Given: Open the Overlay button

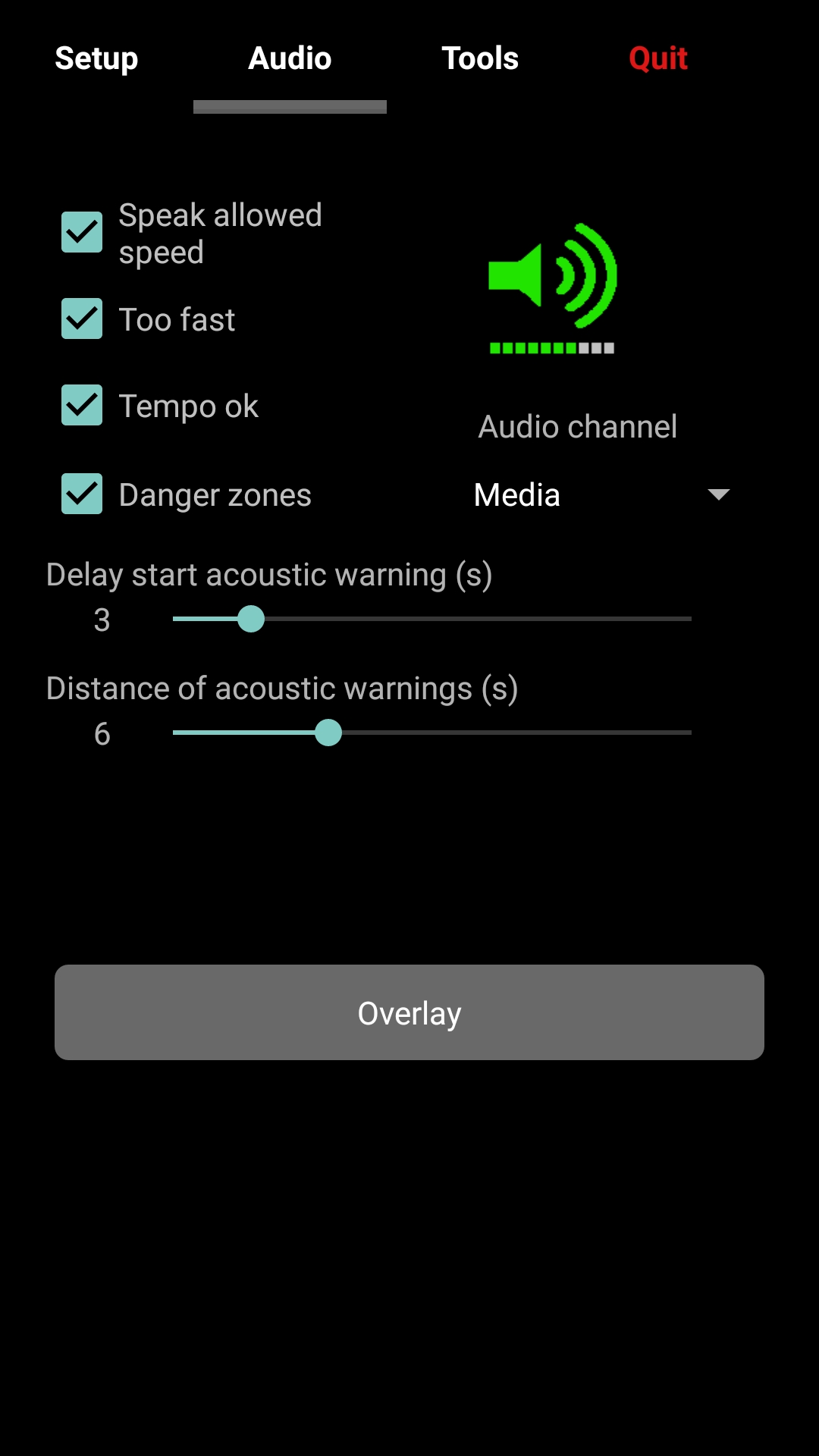Looking at the screenshot, I should point(409,1012).
